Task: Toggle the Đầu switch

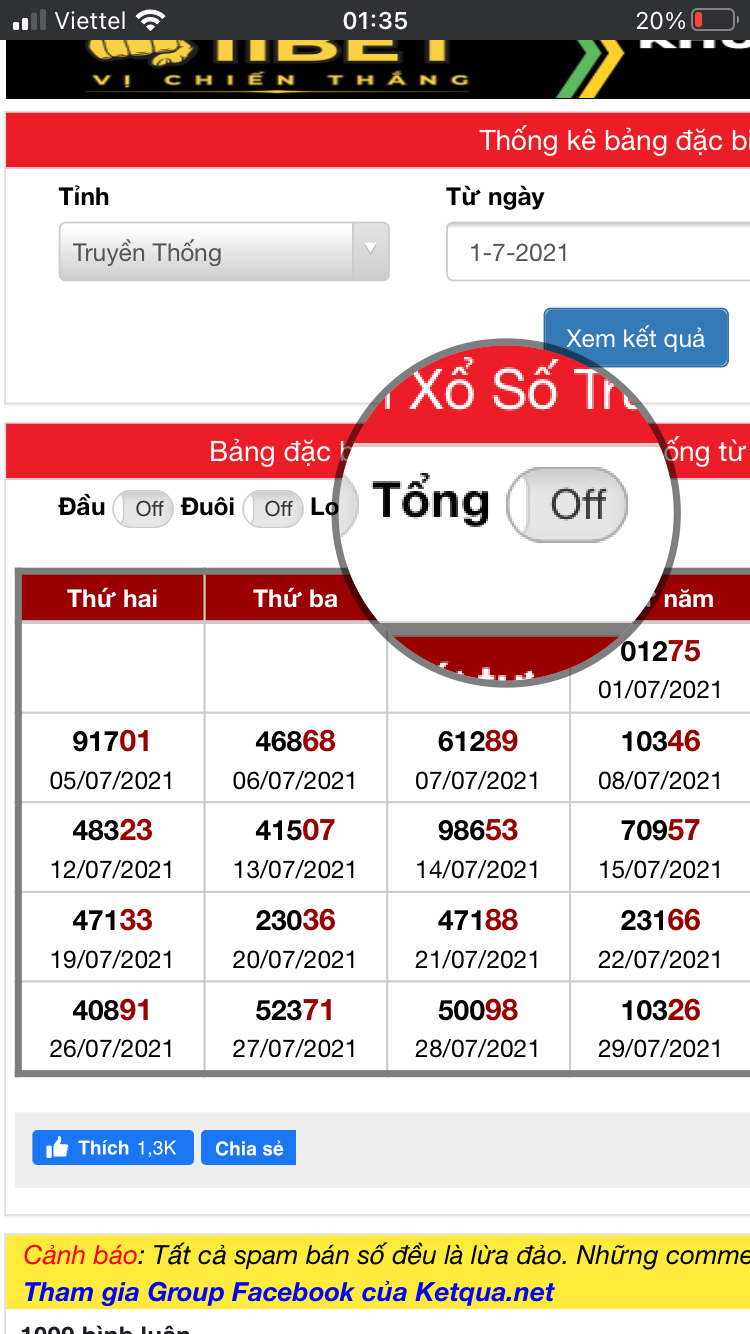Action: click(x=142, y=508)
